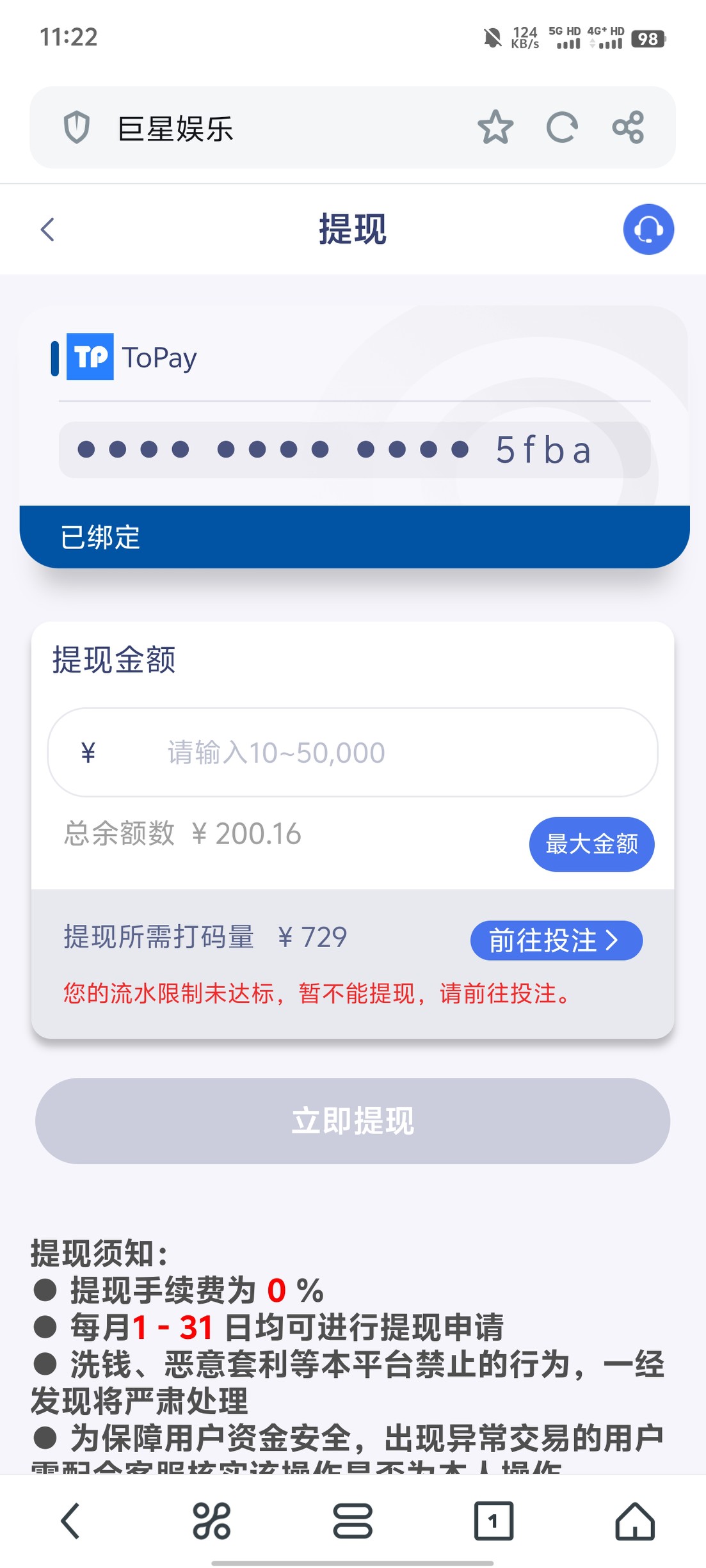This screenshot has height=1568, width=706.
Task: Open customer service headset icon
Action: coord(648,229)
